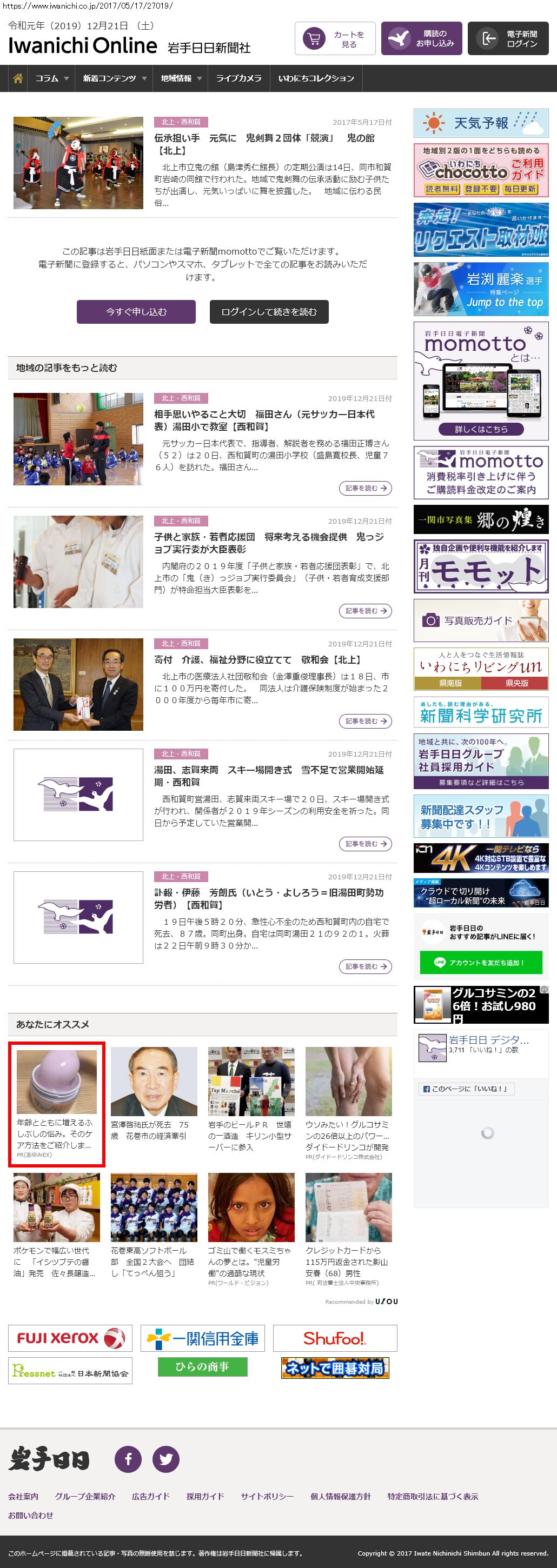Tap the LINE アカウントを友だち追加 button
Screen dimensions: 557x1568
click(x=480, y=962)
